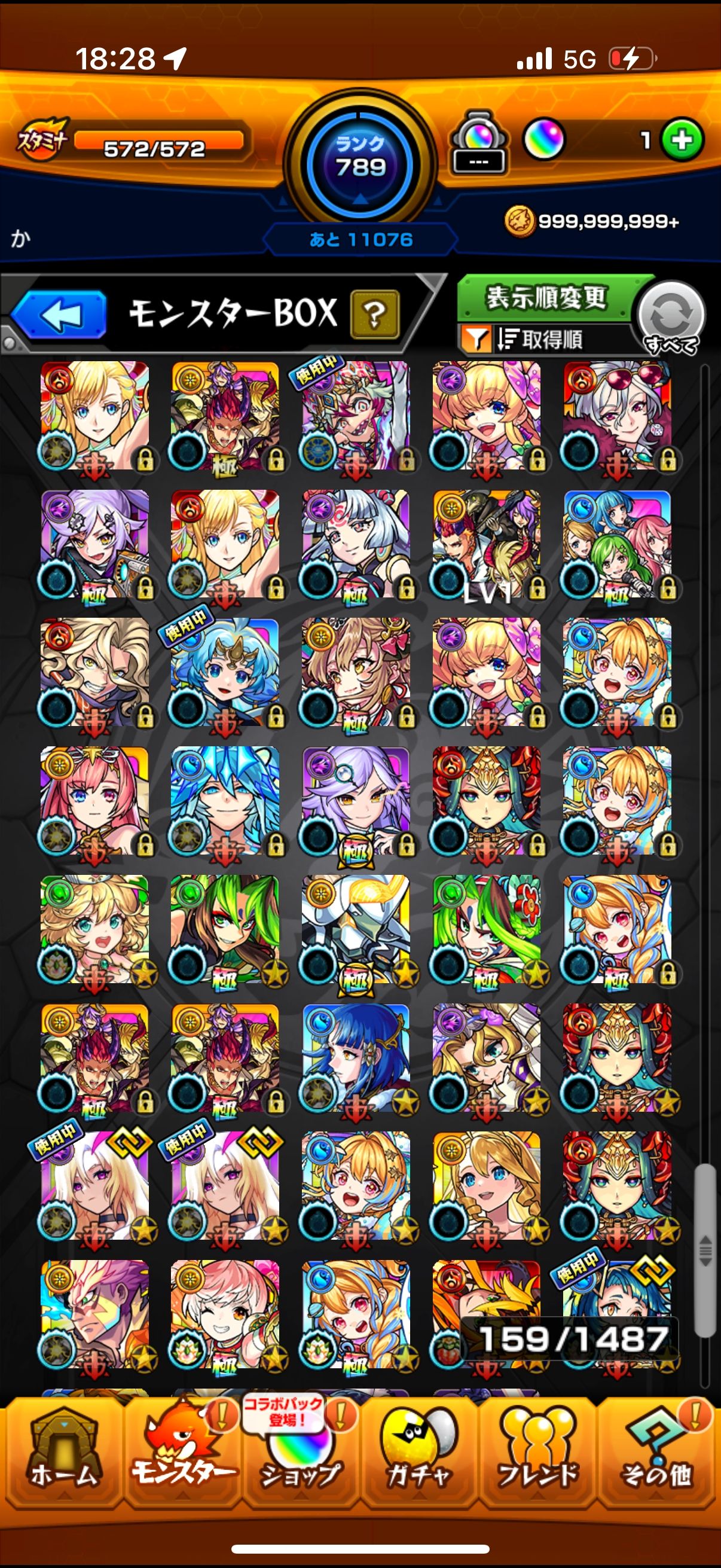Viewport: 721px width, 1568px height.
Task: Go back with the blue arrow button
Action: click(x=60, y=315)
